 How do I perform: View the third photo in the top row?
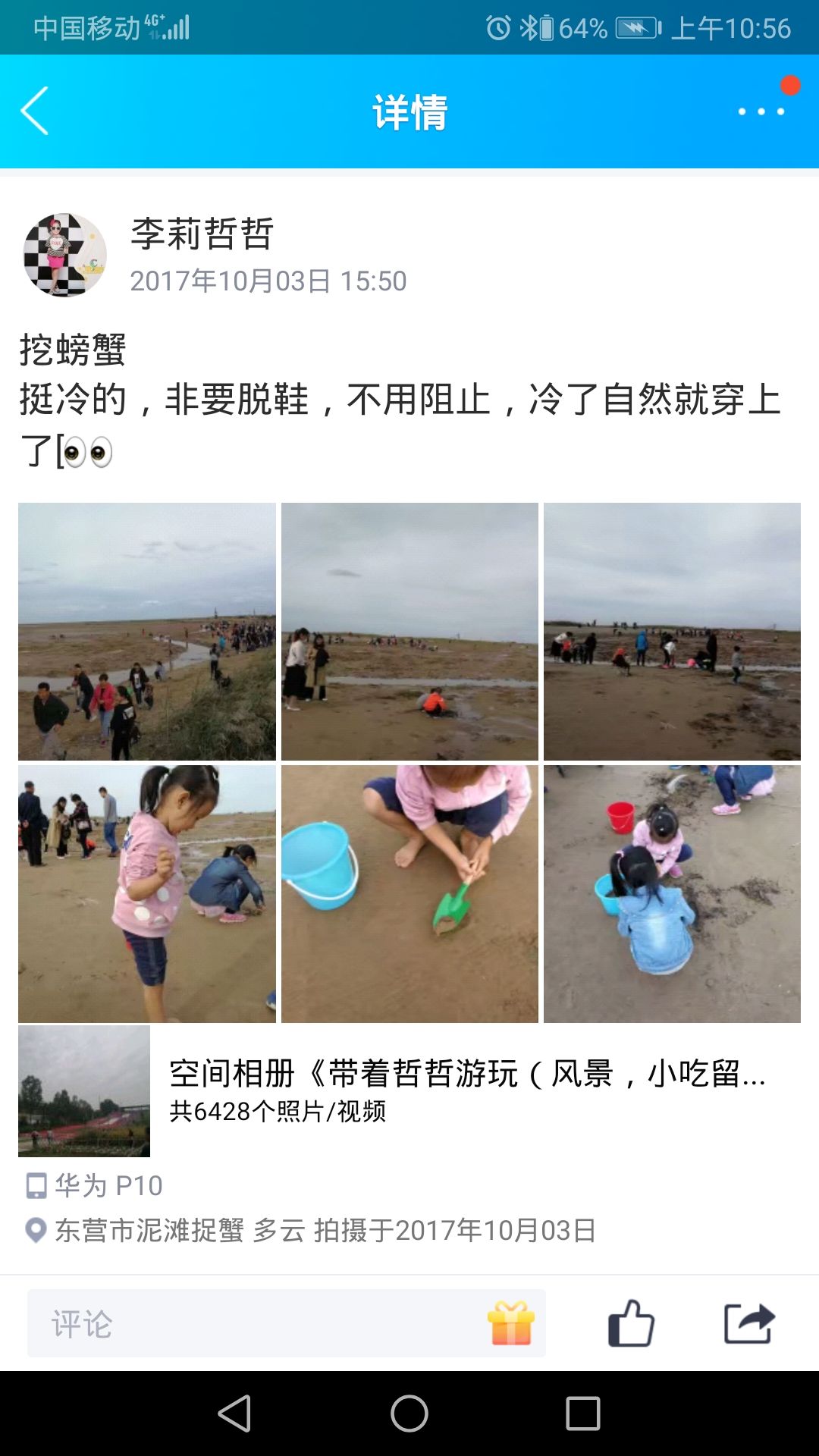[x=672, y=631]
